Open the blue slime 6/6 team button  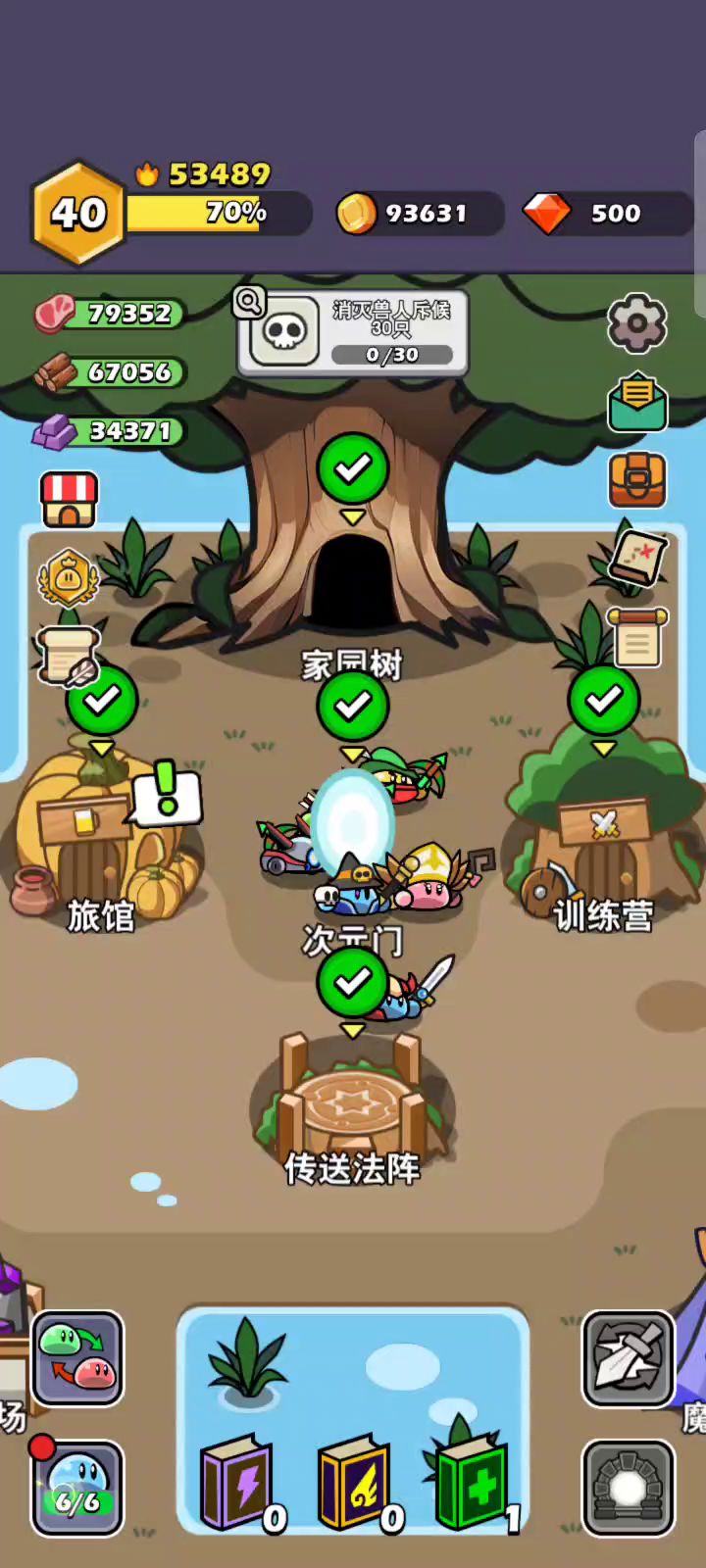pyautogui.click(x=78, y=1488)
